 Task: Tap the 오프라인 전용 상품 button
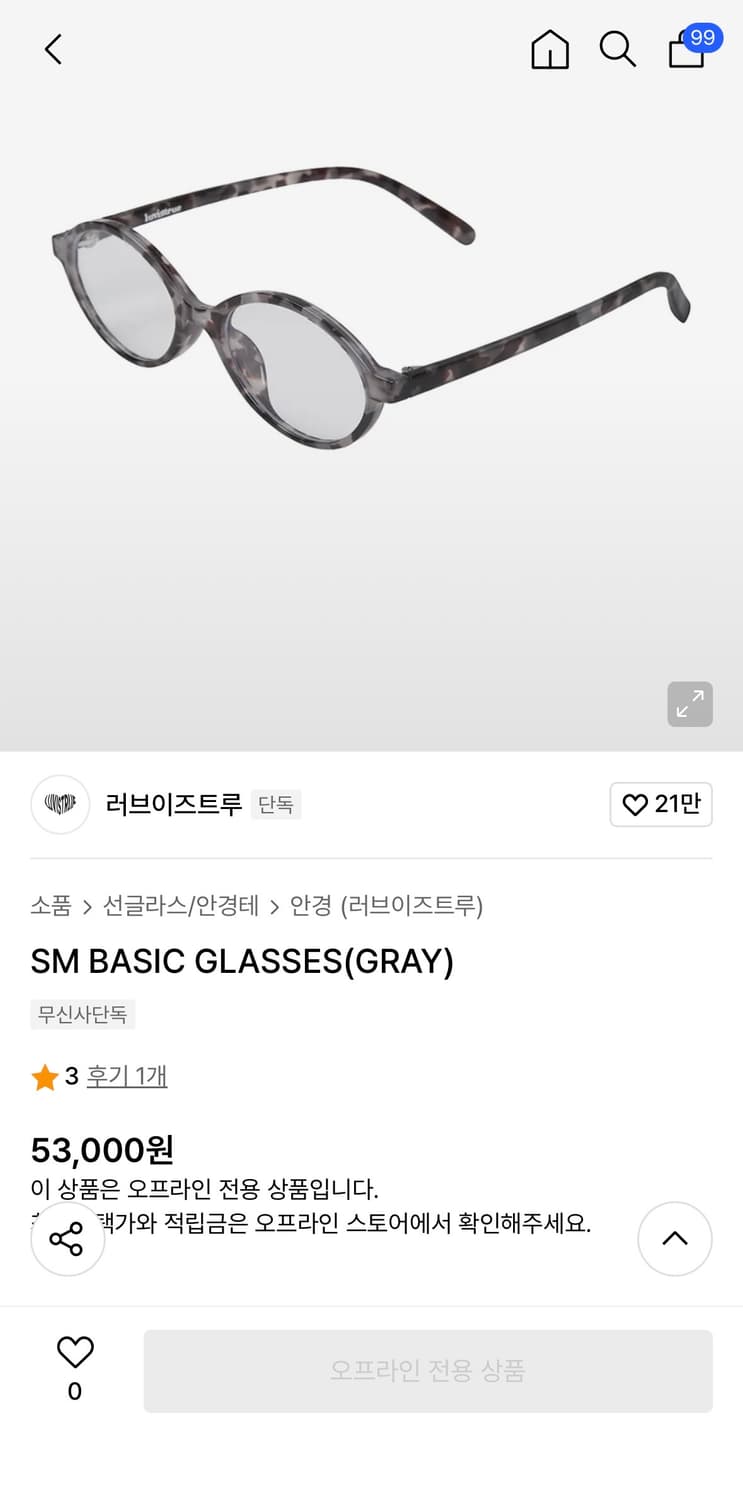(x=428, y=1371)
